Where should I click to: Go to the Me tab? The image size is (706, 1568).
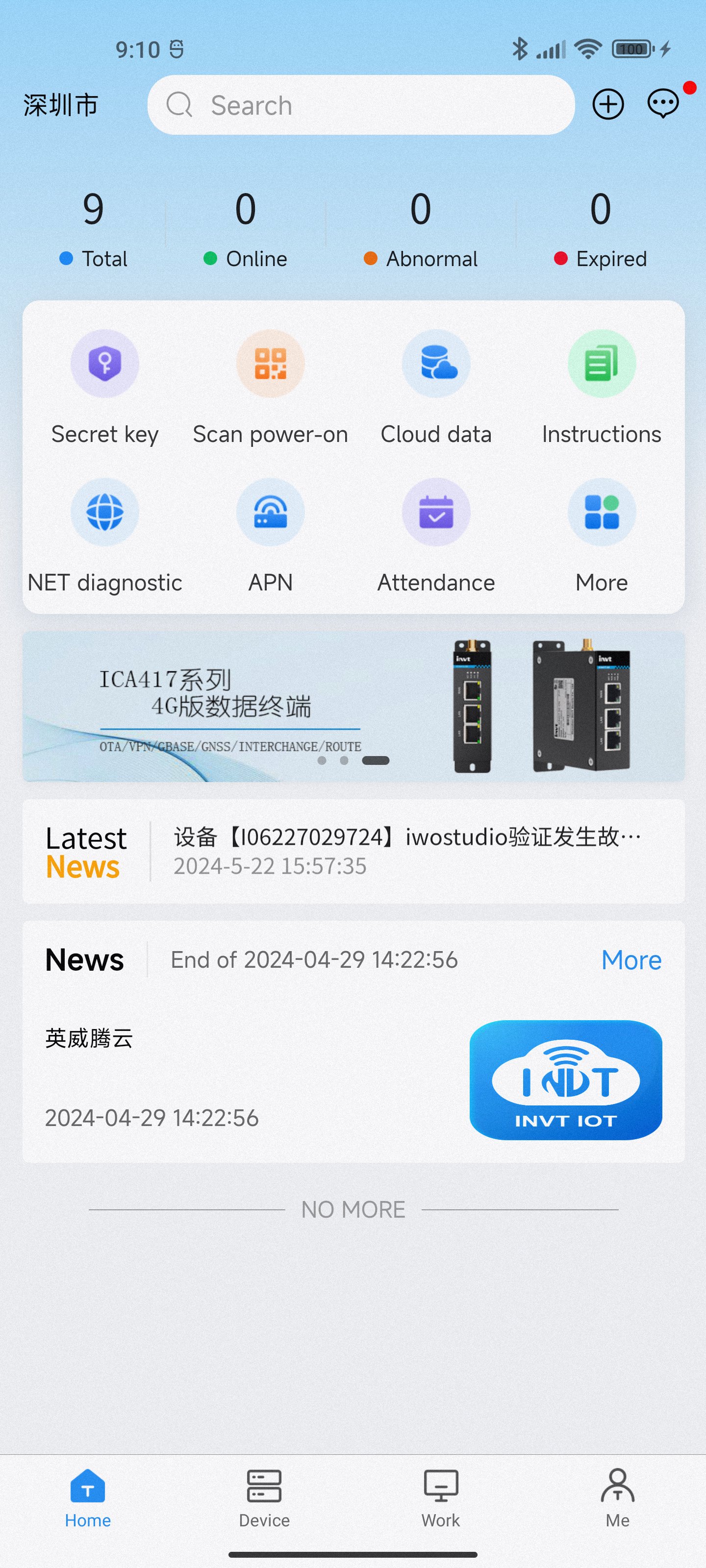coord(618,1498)
